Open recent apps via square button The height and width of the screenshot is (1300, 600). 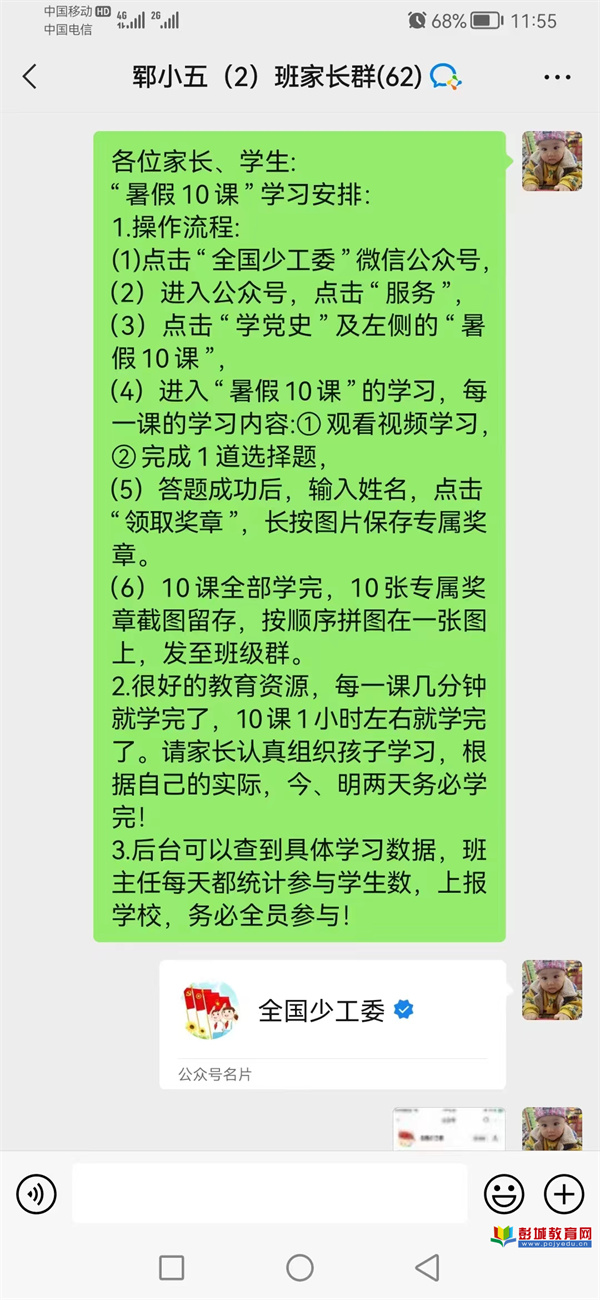point(172,1268)
